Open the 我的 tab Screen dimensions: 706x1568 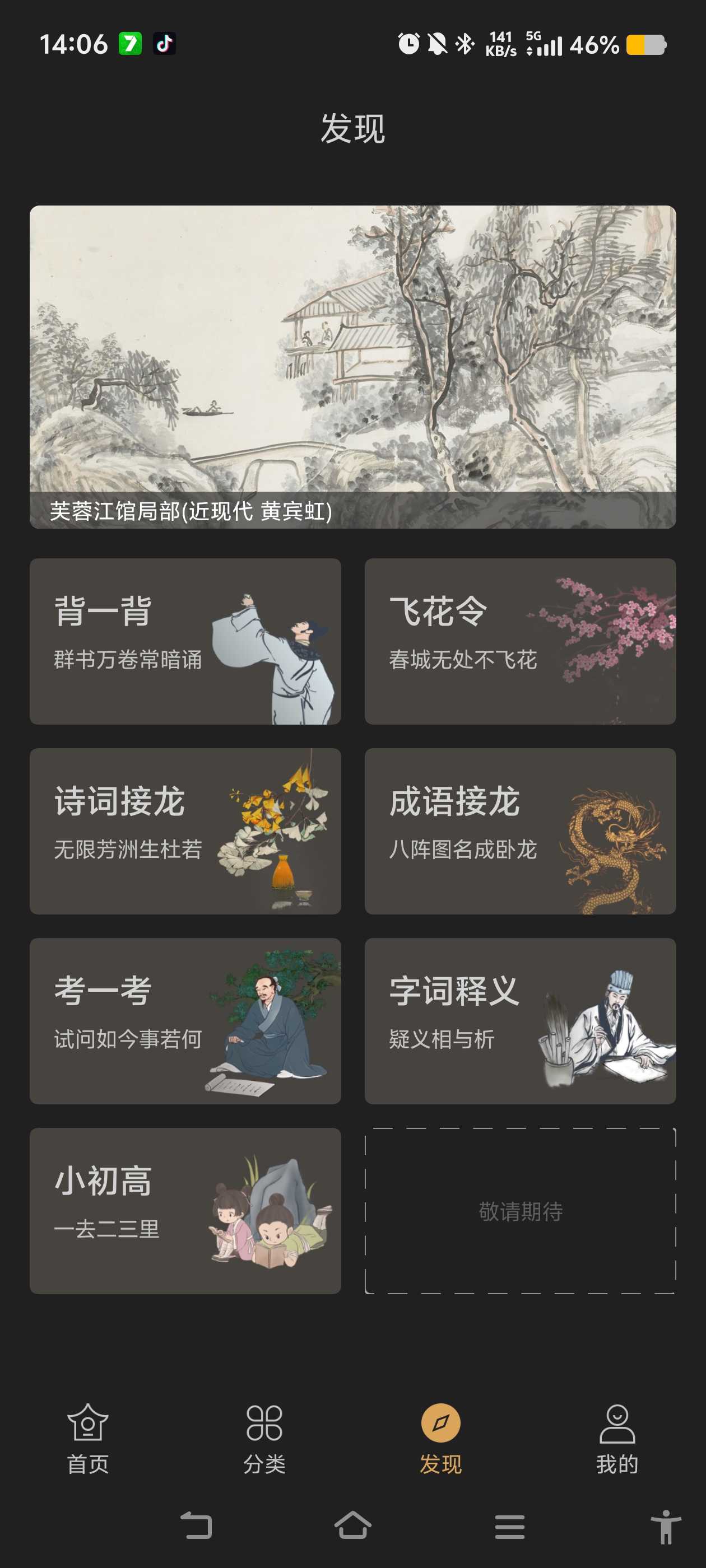617,1439
